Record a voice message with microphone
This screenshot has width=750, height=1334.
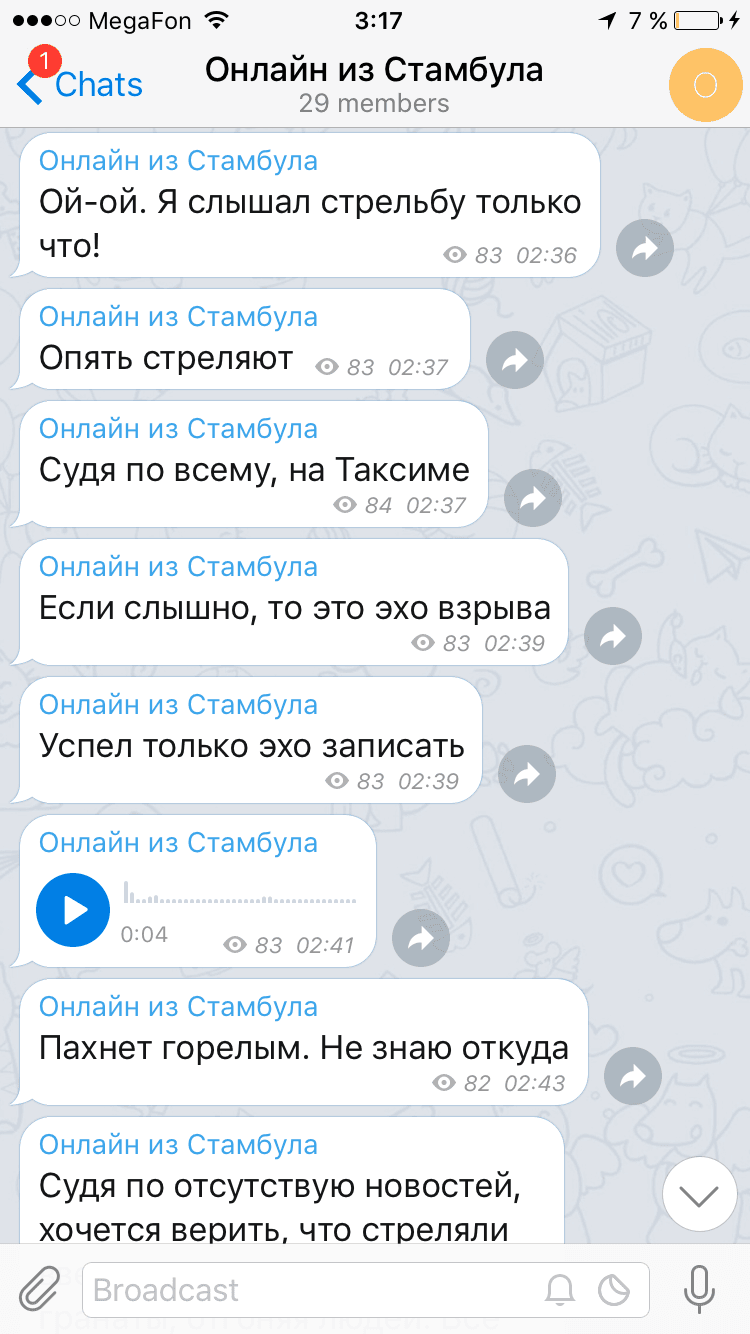click(699, 1290)
